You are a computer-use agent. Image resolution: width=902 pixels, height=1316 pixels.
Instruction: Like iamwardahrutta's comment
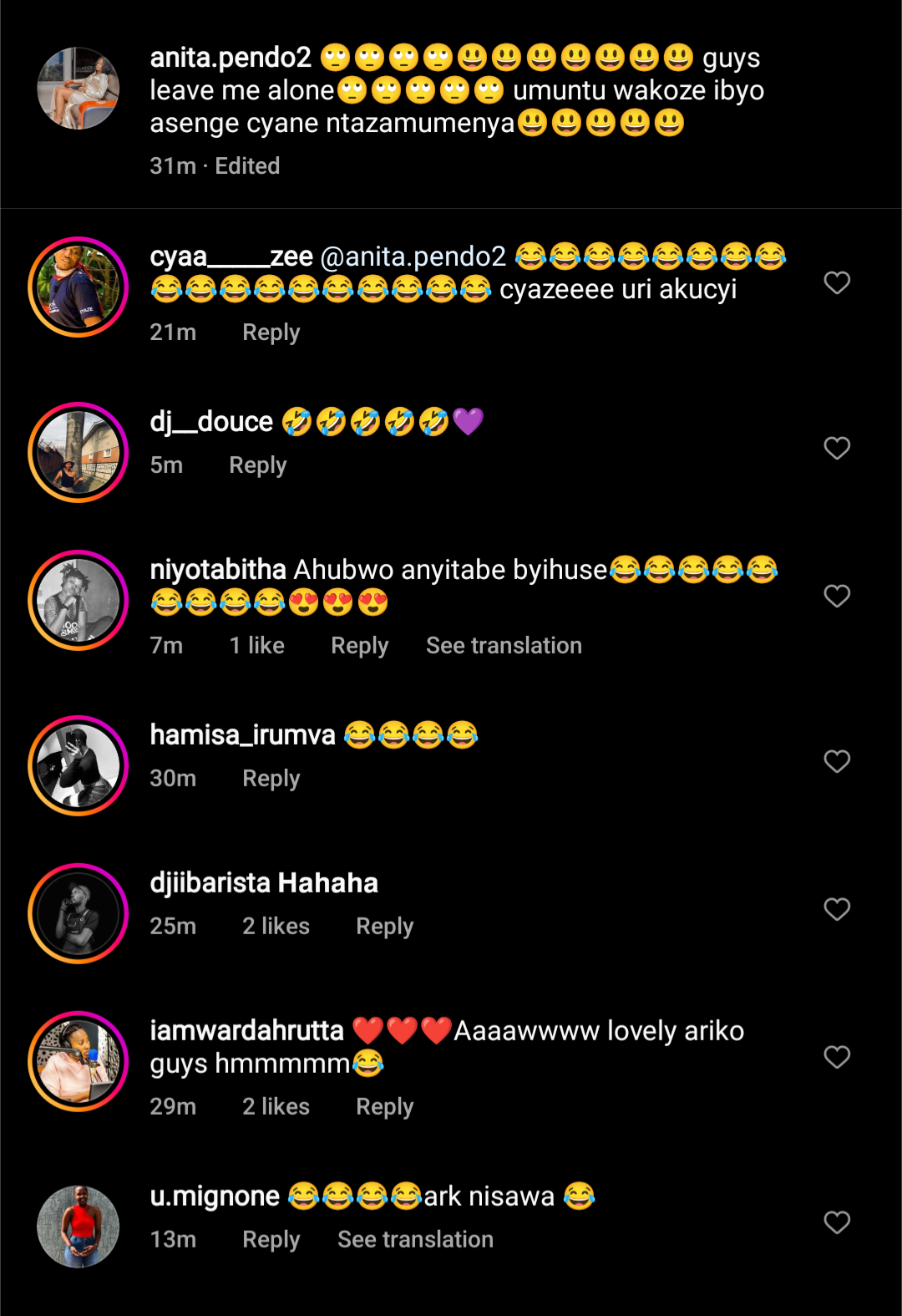pyautogui.click(x=837, y=1058)
